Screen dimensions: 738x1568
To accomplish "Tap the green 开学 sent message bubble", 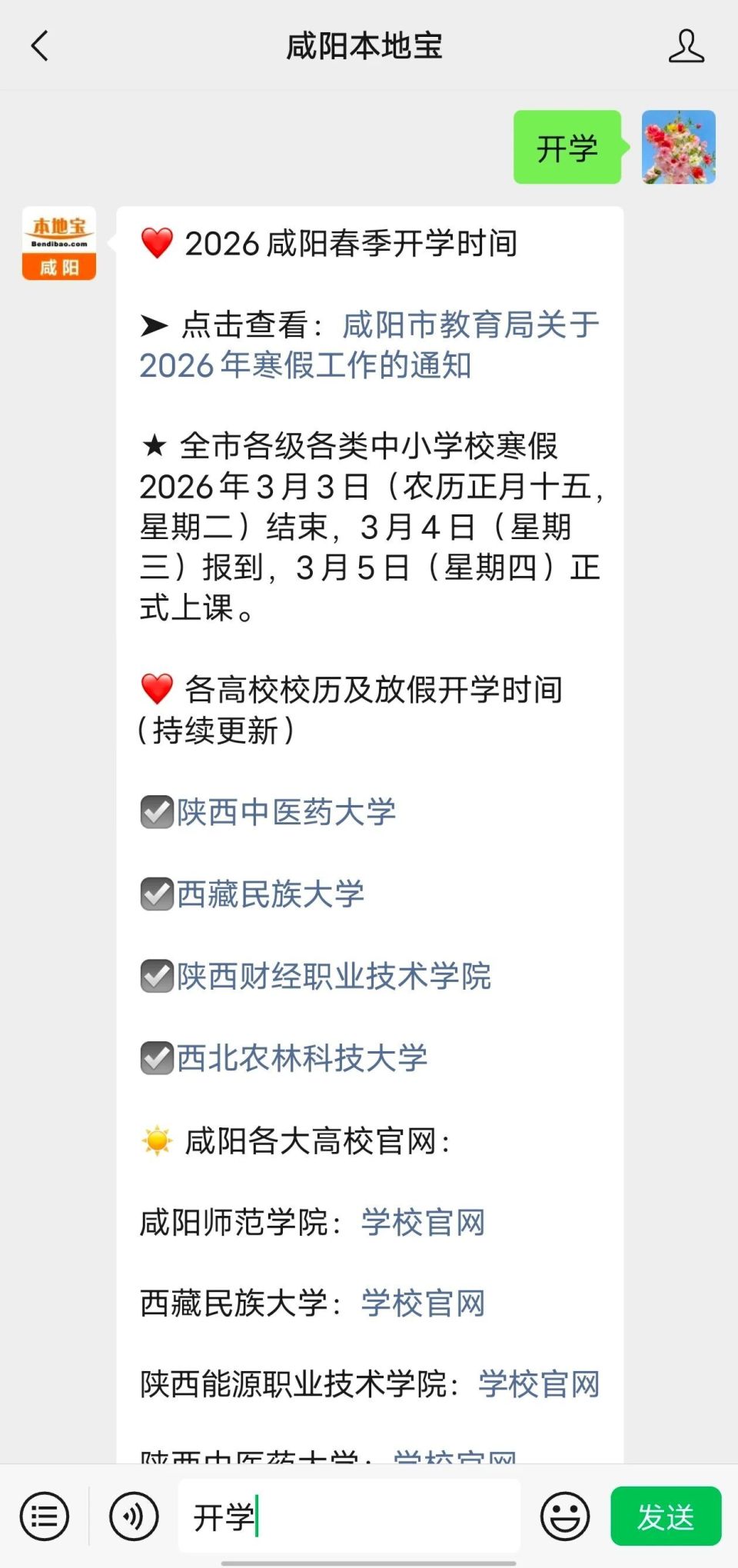I will [x=566, y=148].
